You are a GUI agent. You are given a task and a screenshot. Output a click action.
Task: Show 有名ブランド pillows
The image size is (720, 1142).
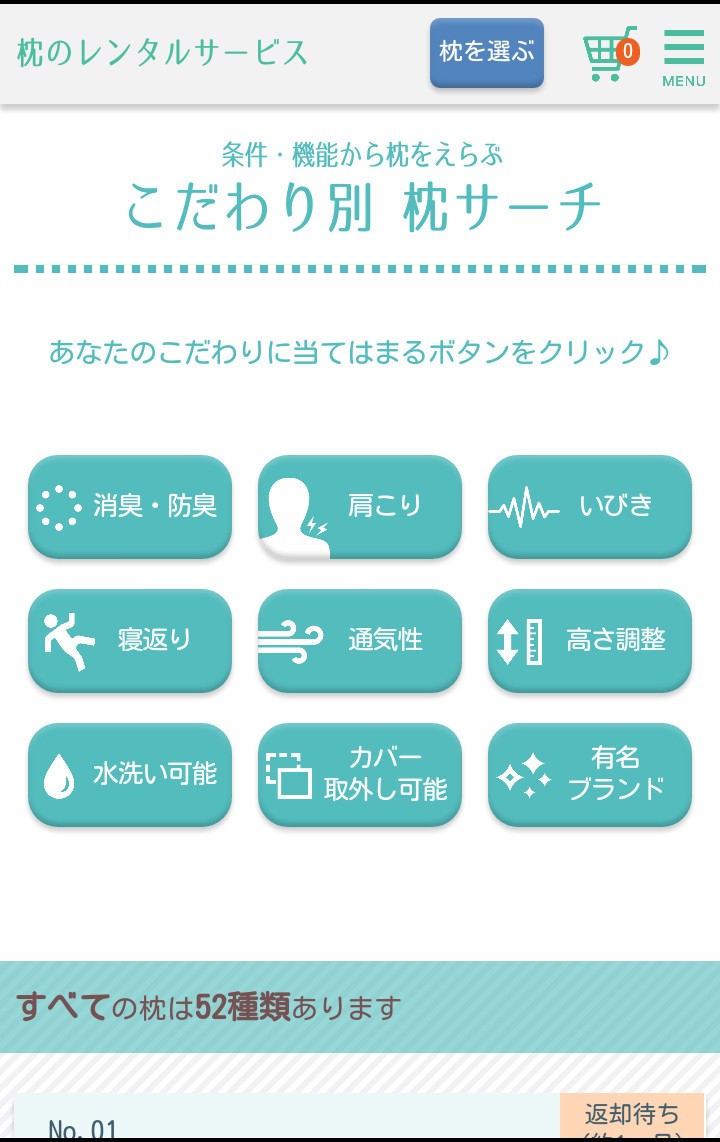(x=590, y=774)
